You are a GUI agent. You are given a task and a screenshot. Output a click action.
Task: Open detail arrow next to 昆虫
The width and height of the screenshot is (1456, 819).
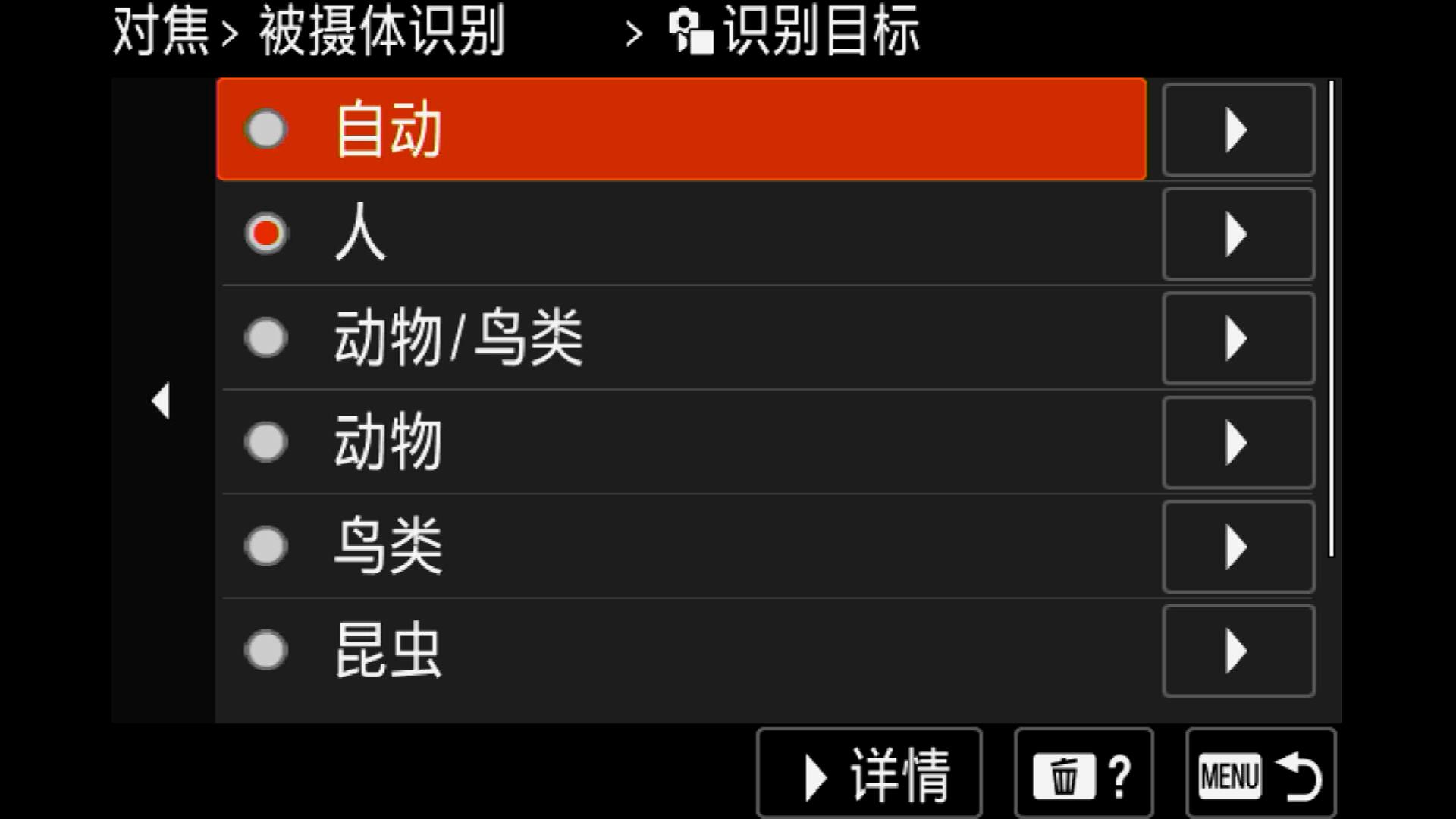pyautogui.click(x=1238, y=651)
